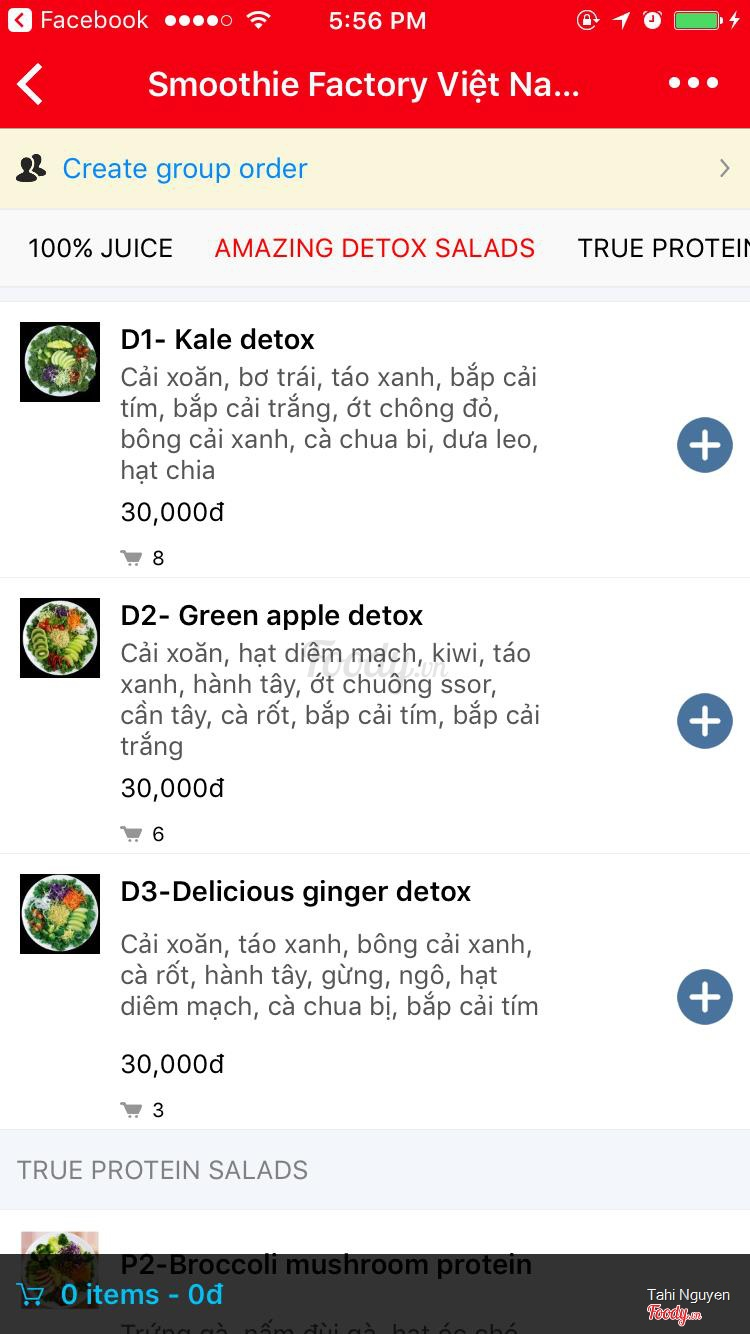Select the AMAZING DETOX SALADS tab
The height and width of the screenshot is (1334, 750).
point(375,248)
